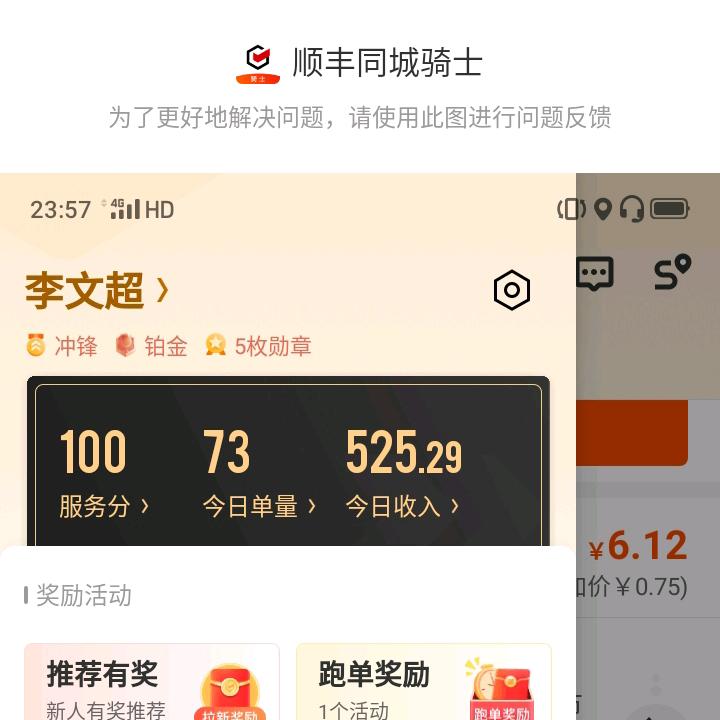
Task: Open 服务分 score details
Action: point(104,473)
